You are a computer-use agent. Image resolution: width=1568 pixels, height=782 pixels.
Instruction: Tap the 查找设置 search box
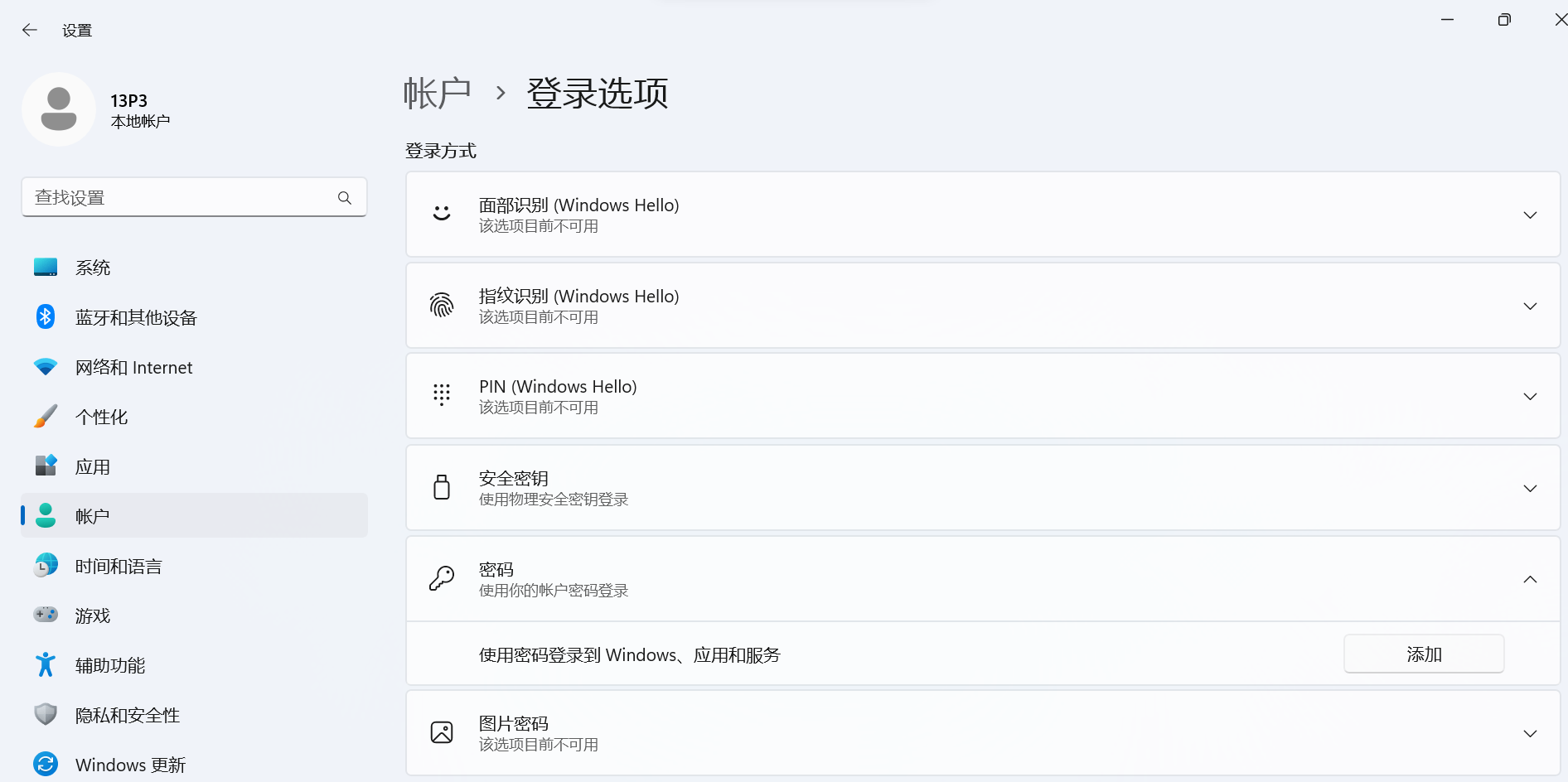(182, 197)
